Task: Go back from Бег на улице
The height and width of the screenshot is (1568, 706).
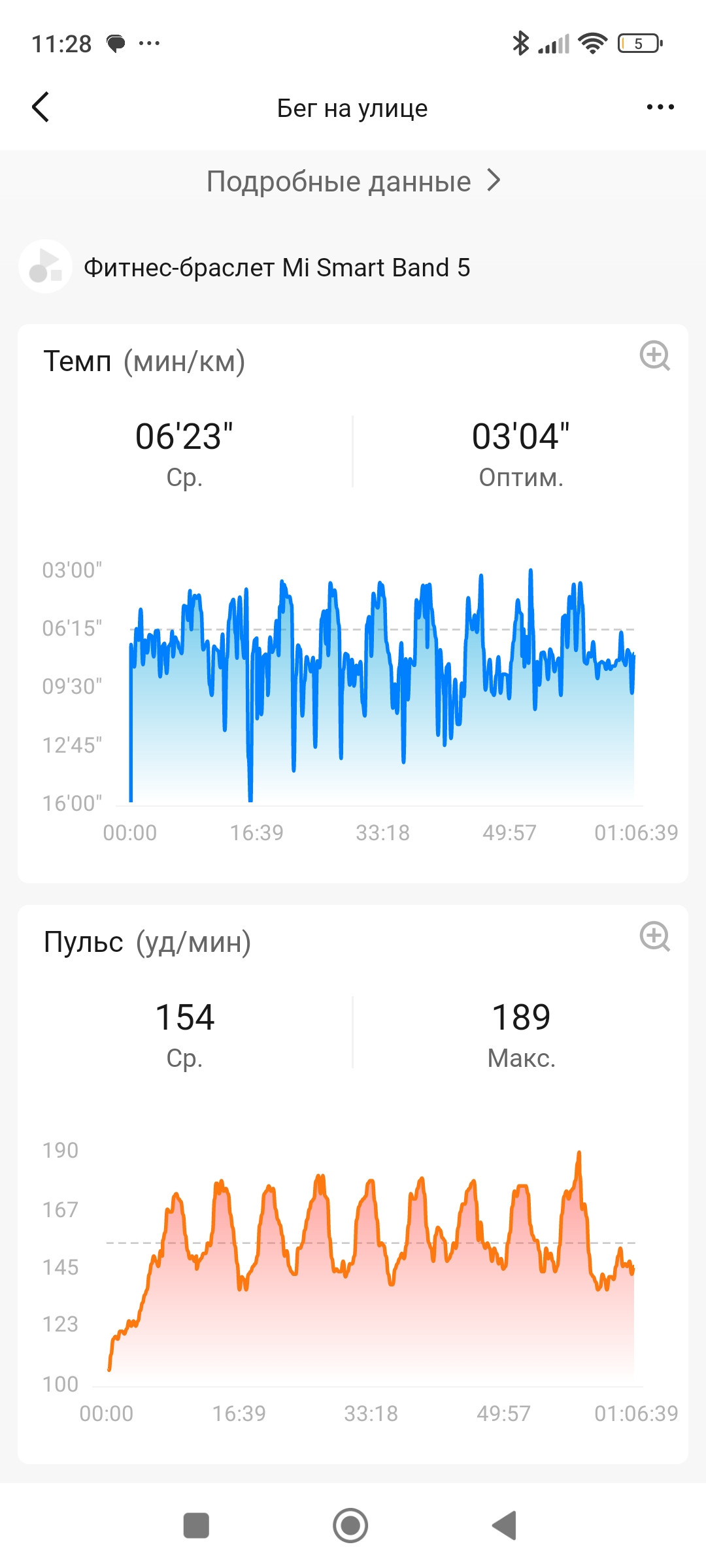Action: [x=41, y=107]
